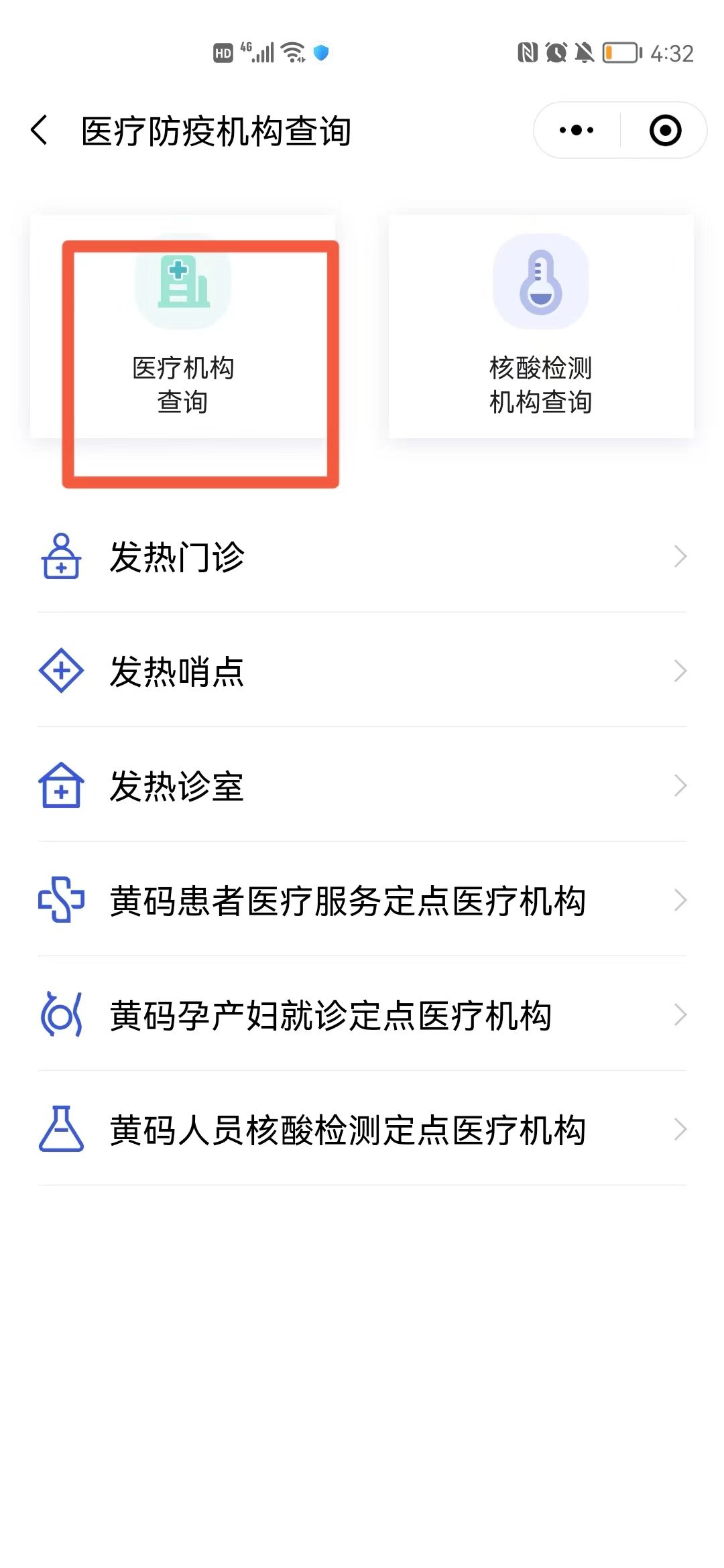Open the 核酸检测机构查询 card
The height and width of the screenshot is (1568, 724).
(540, 327)
